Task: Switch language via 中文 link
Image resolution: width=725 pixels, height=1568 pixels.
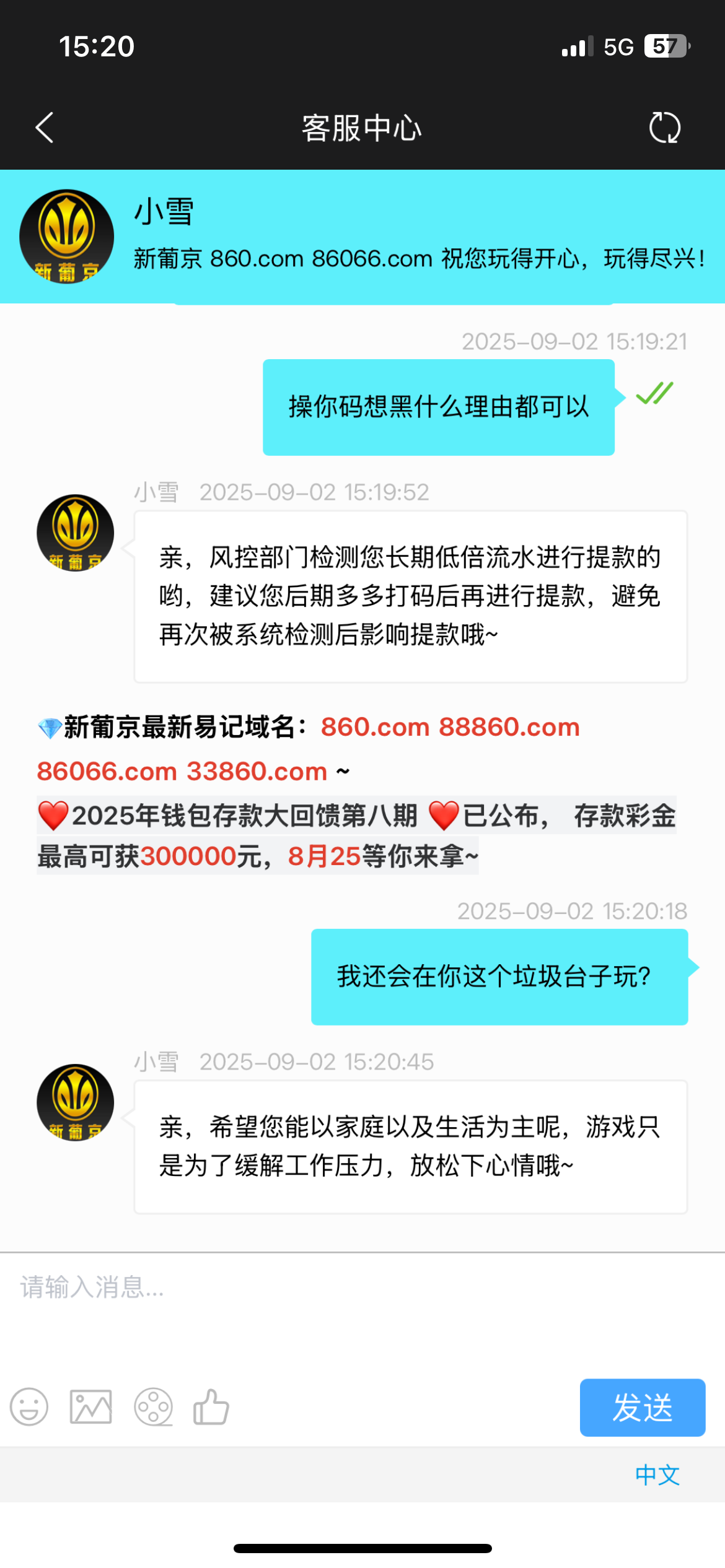Action: click(657, 1475)
